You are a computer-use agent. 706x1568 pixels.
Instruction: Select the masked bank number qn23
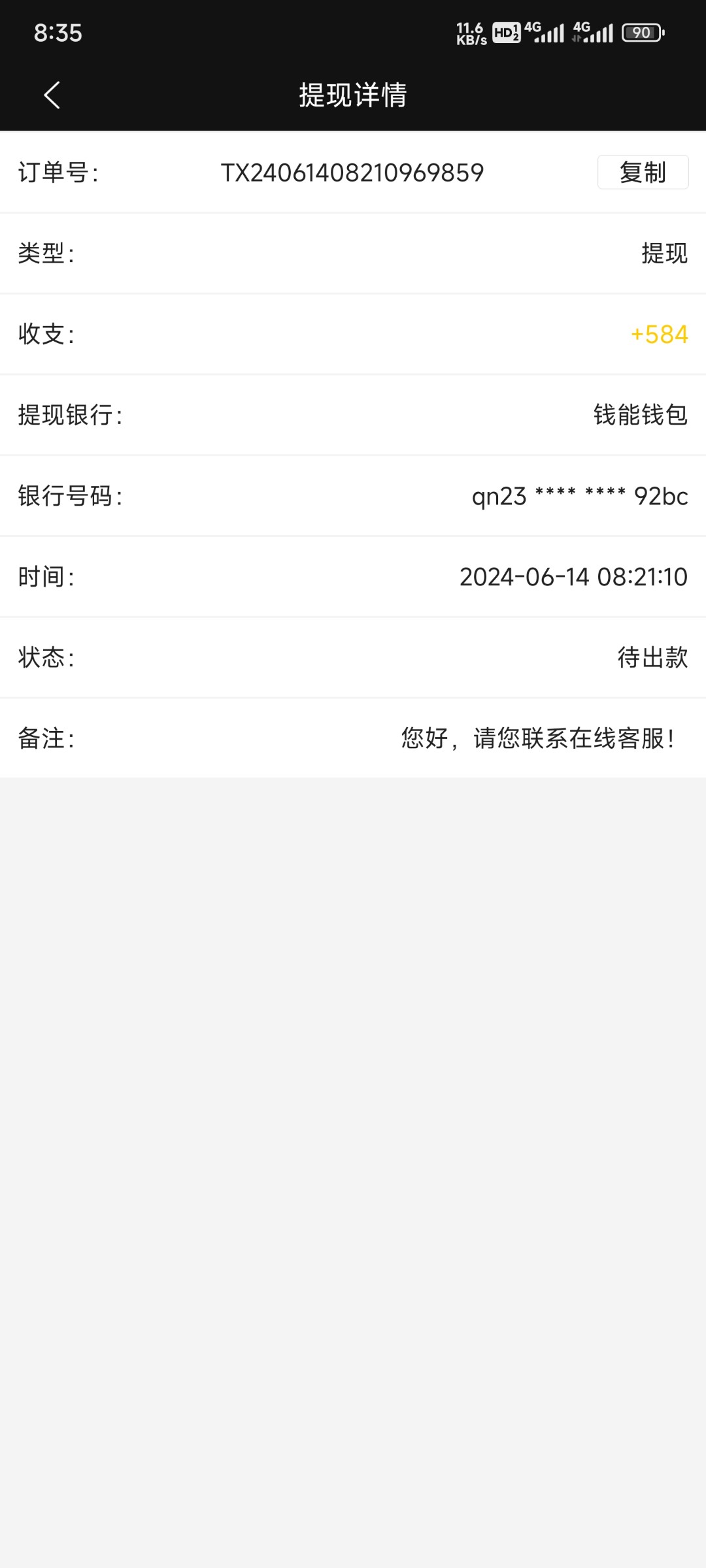point(580,497)
